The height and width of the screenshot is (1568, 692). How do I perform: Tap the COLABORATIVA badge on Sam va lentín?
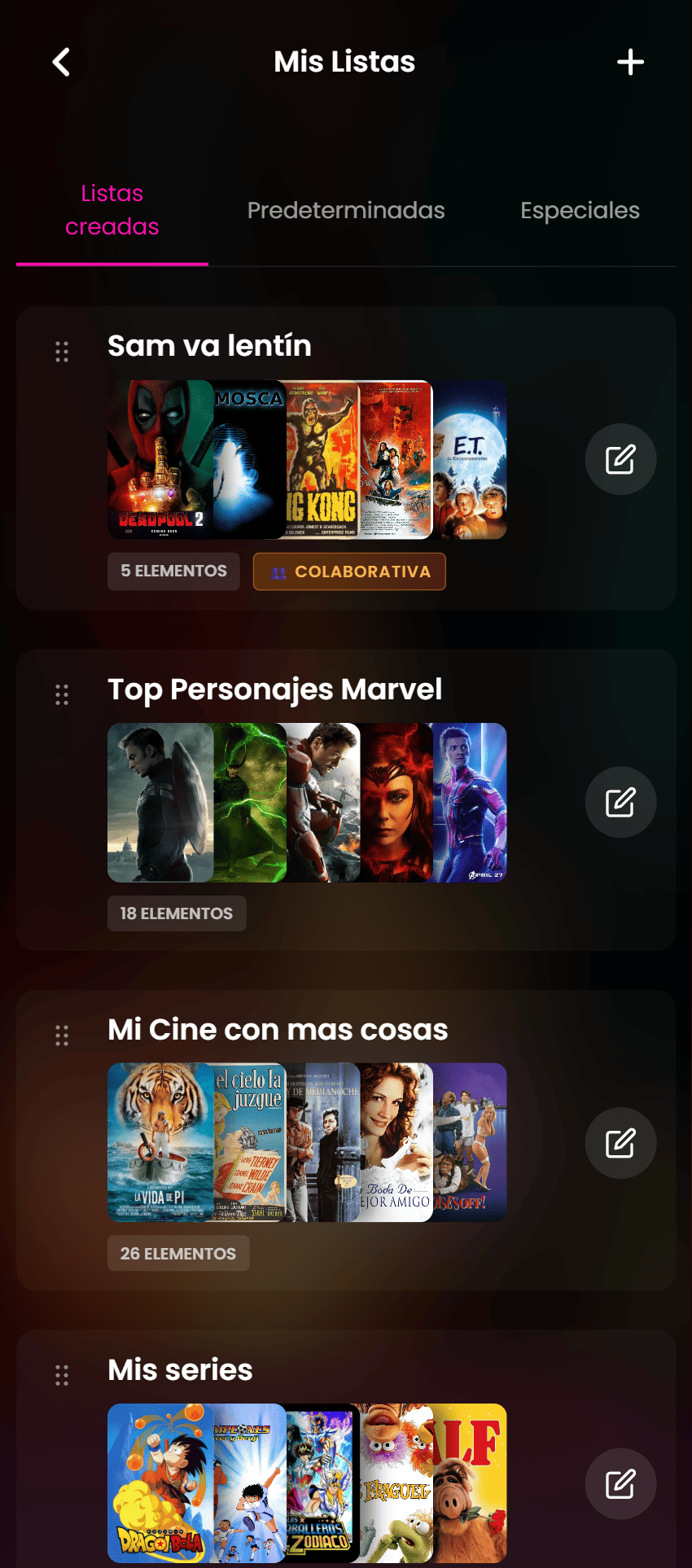click(349, 571)
